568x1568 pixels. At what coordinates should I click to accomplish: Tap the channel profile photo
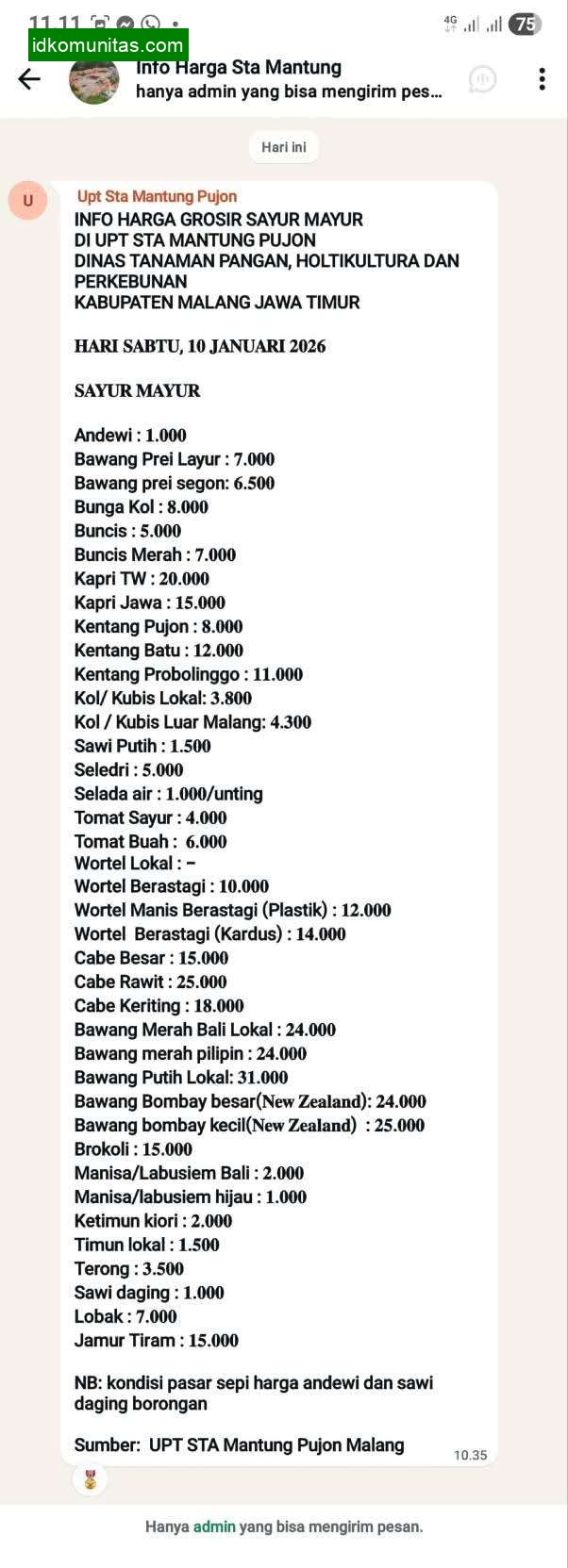click(94, 81)
